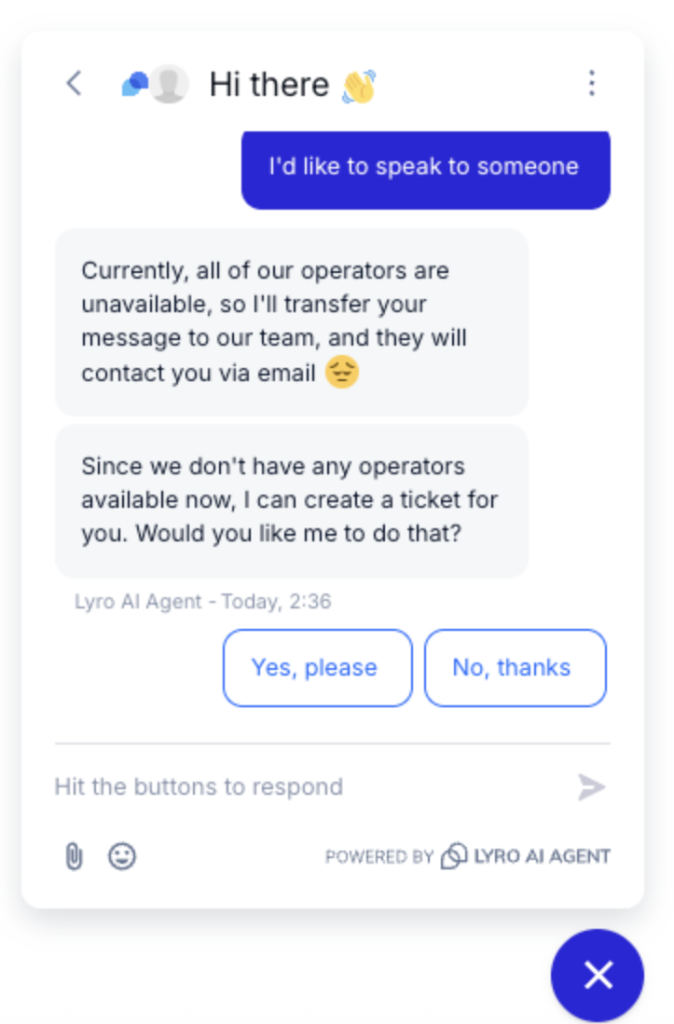Tap the message input field
Screen dimensions: 674x1024
point(300,787)
